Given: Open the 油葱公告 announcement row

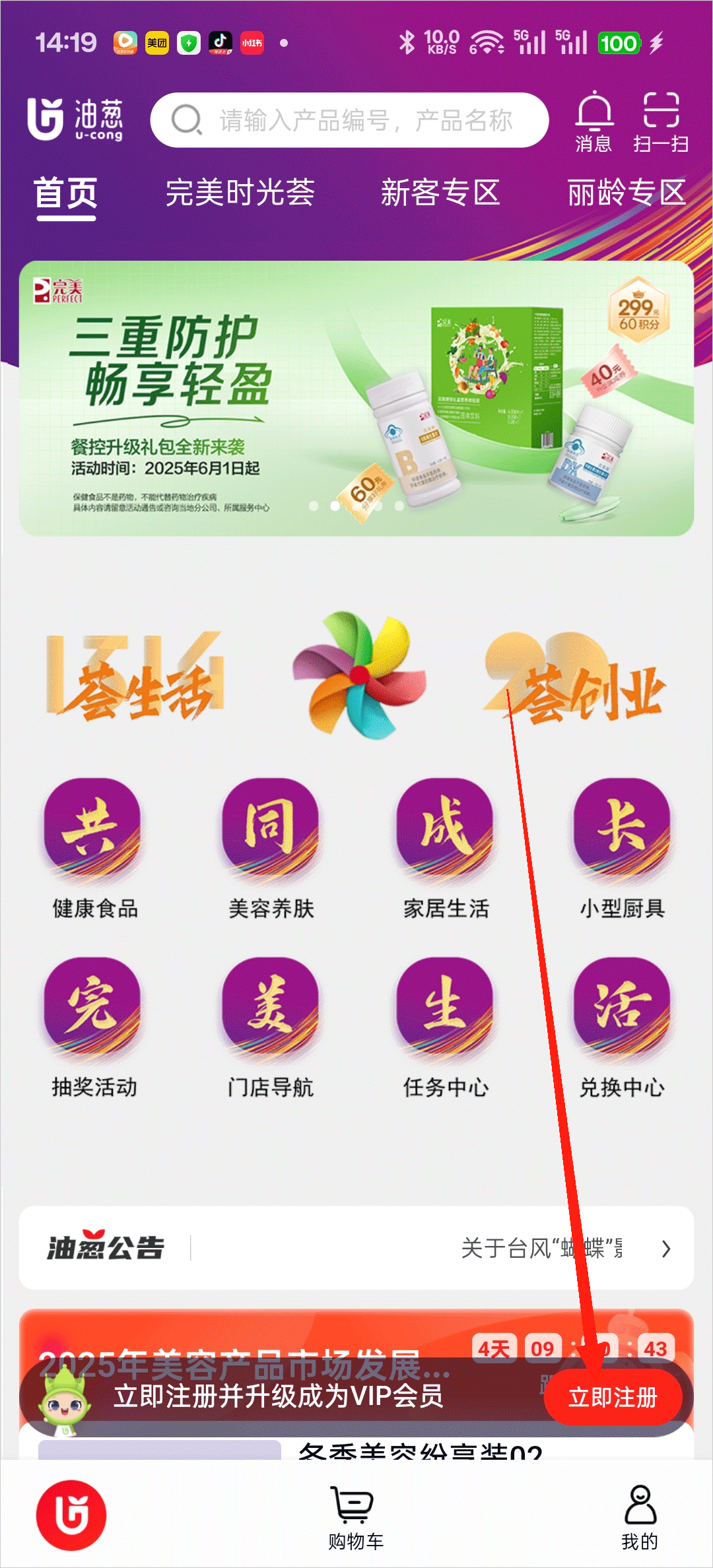Looking at the screenshot, I should coord(356,1248).
